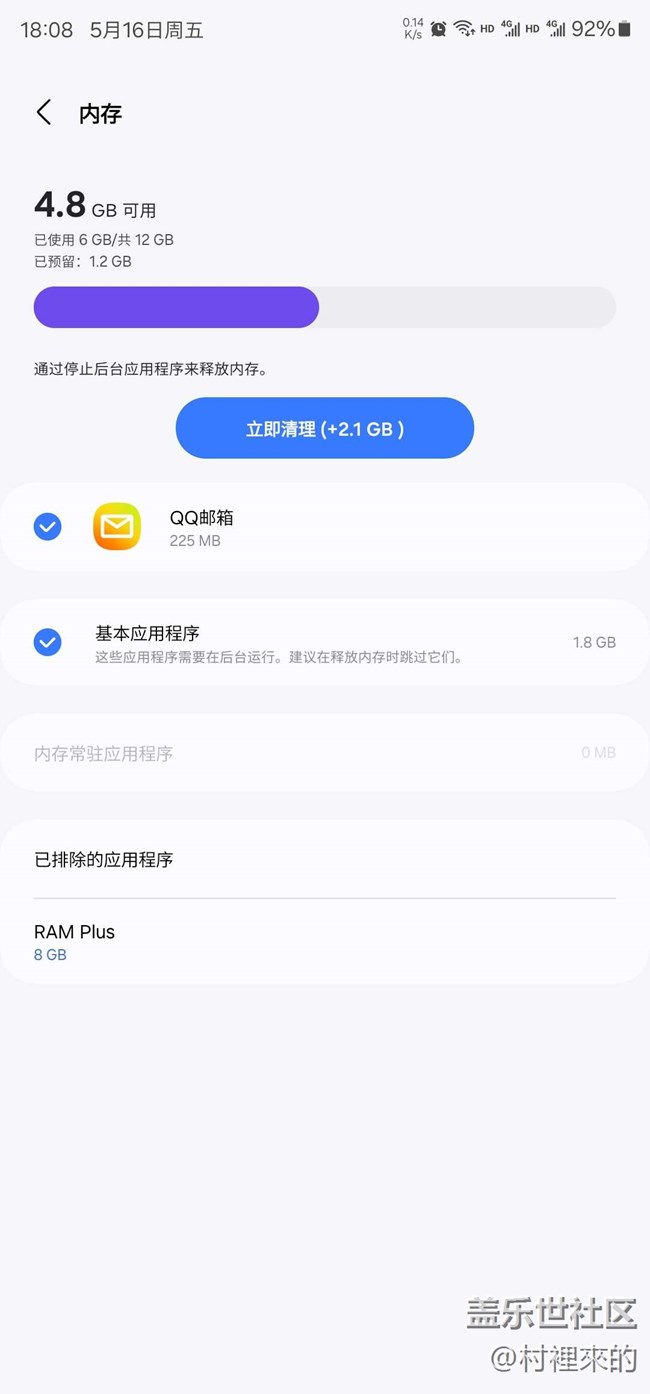Open 已排除的应用程序 list
This screenshot has height=1394, width=650.
pyautogui.click(x=325, y=859)
